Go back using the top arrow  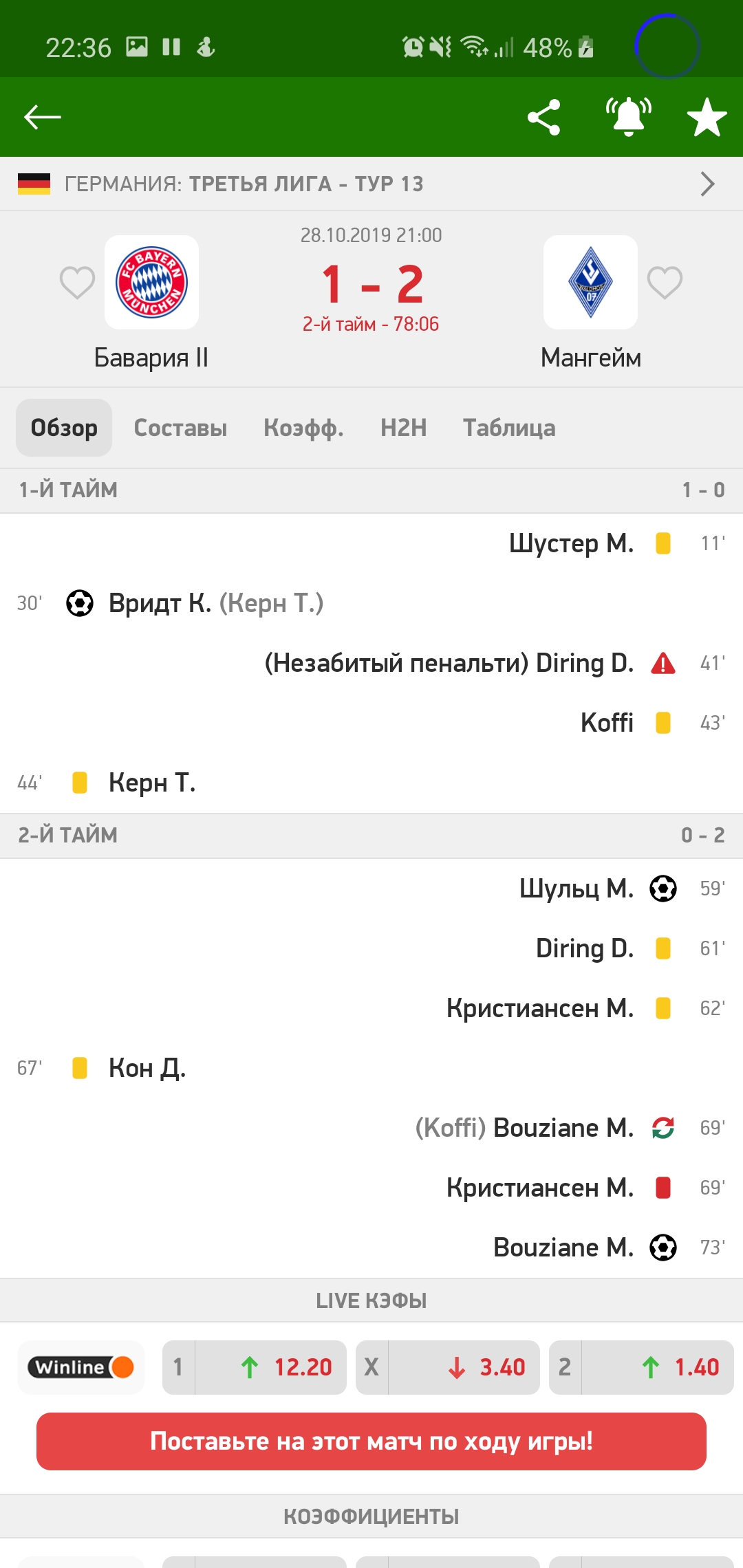click(x=43, y=118)
